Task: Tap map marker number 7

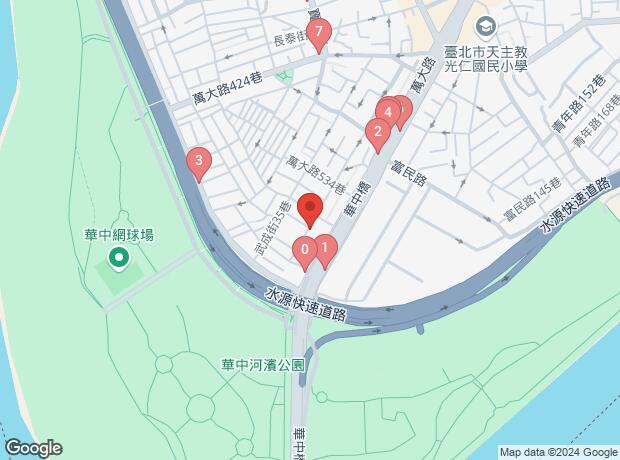Action: (319, 35)
